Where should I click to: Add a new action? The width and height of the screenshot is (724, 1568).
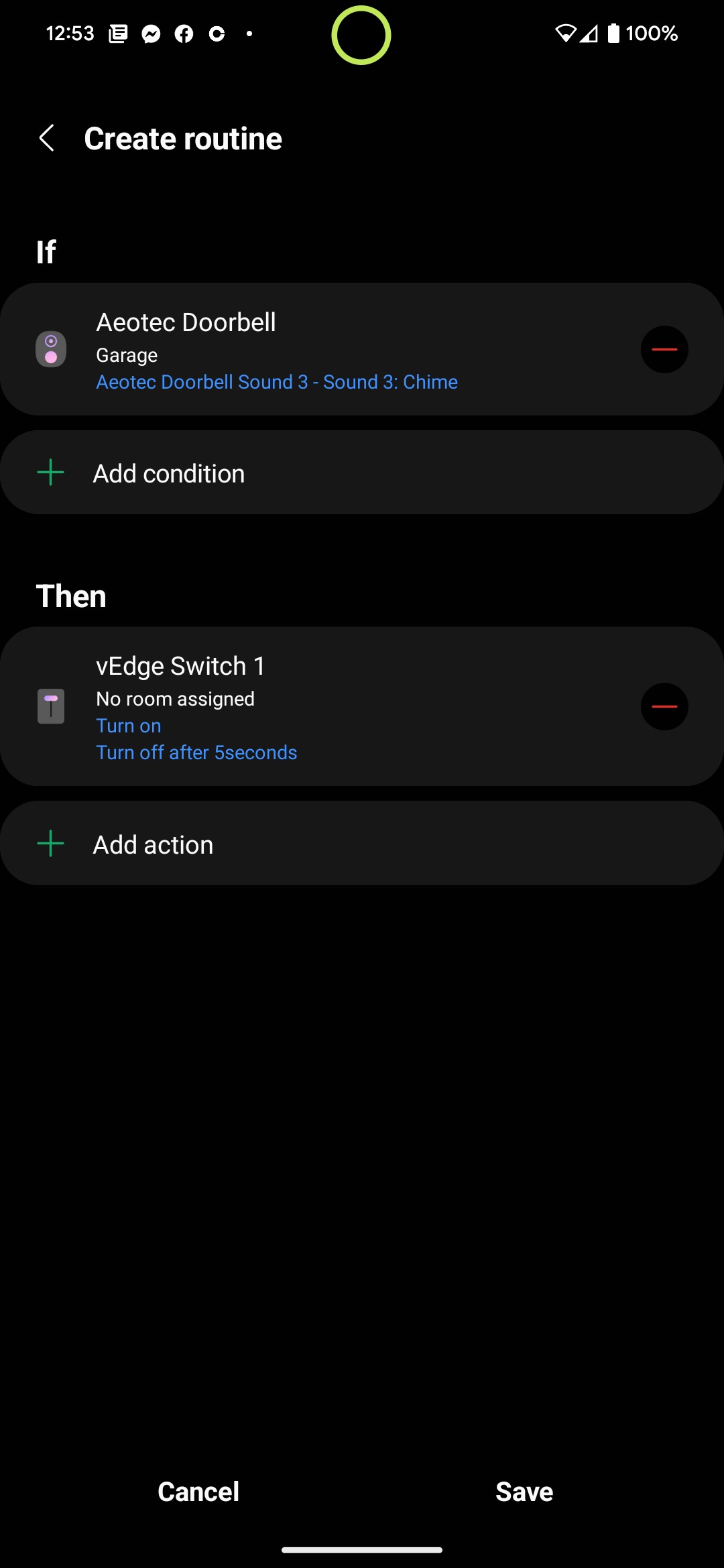pyautogui.click(x=362, y=843)
